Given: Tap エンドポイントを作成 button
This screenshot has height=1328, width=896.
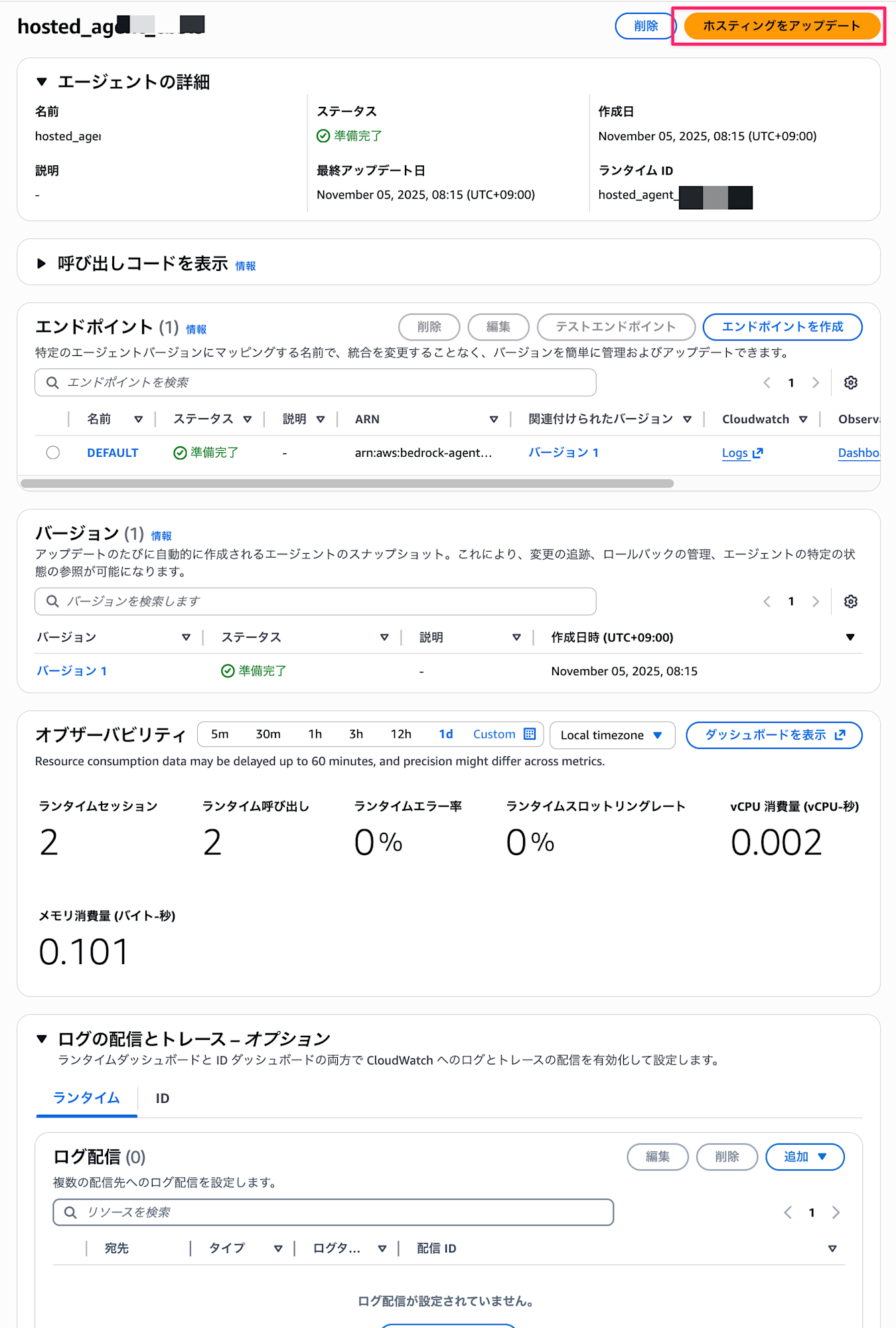Looking at the screenshot, I should click(x=782, y=327).
